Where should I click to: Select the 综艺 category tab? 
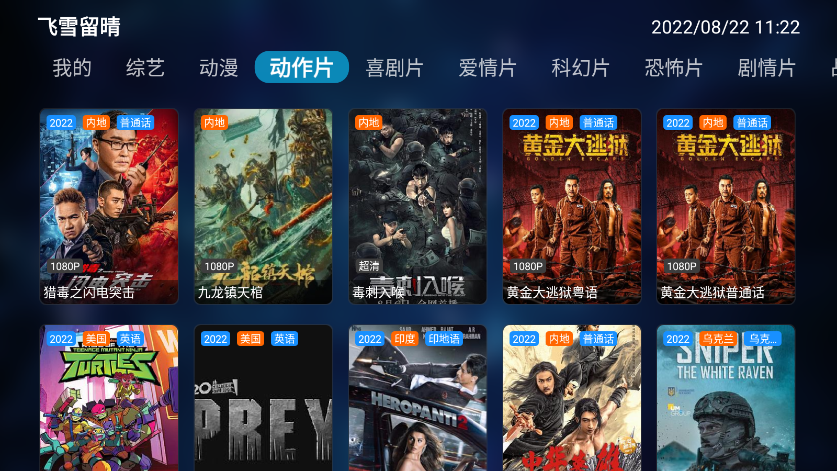(145, 68)
